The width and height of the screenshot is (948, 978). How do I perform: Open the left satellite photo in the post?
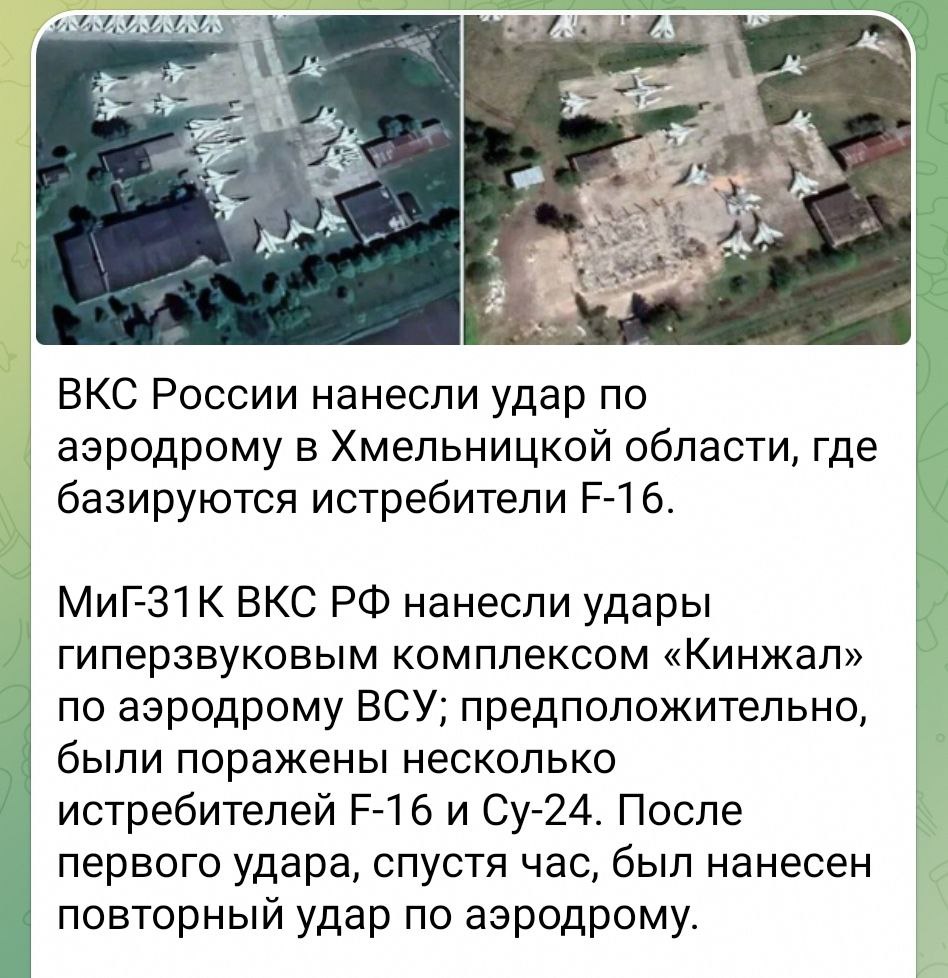pos(248,180)
